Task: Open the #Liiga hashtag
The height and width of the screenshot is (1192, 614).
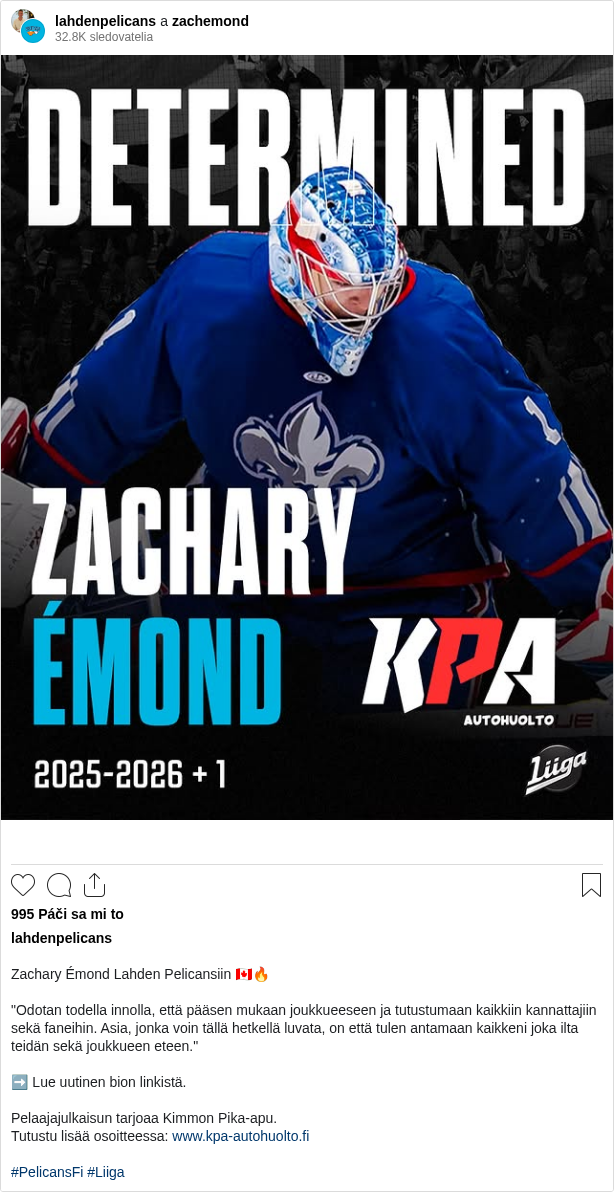Action: pos(106,1172)
